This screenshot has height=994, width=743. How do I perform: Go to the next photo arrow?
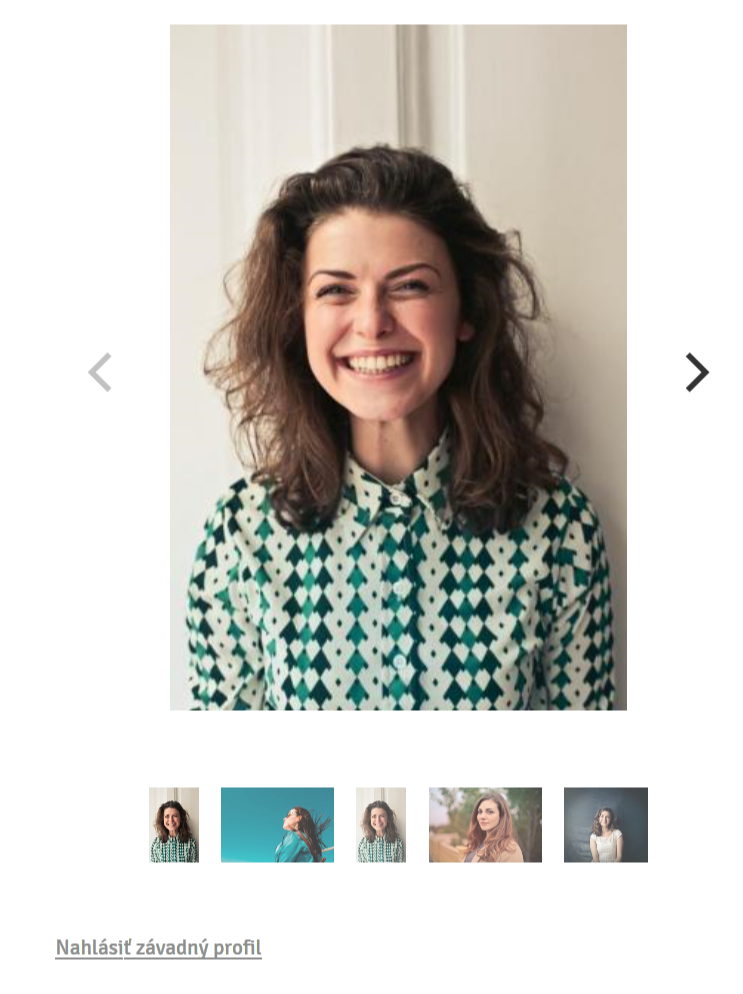coord(697,372)
